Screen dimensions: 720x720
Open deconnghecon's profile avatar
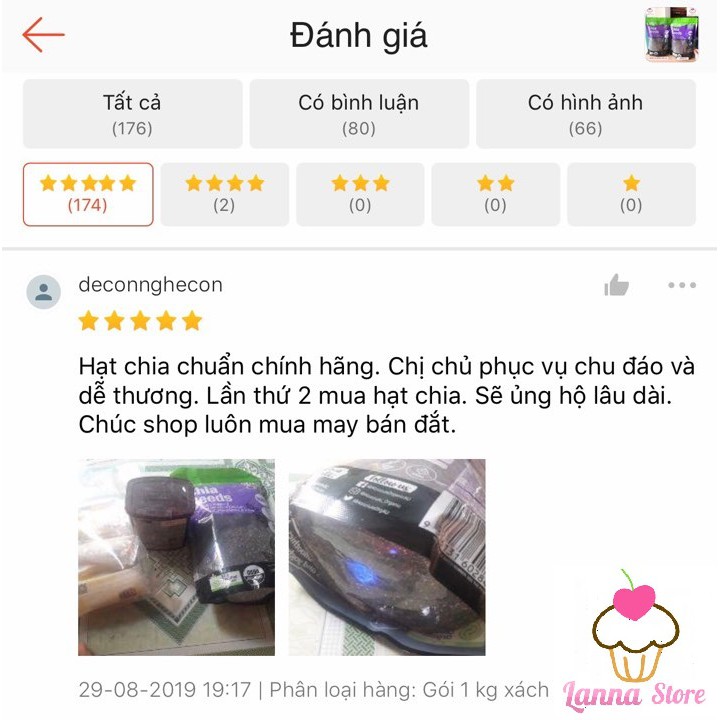click(44, 292)
